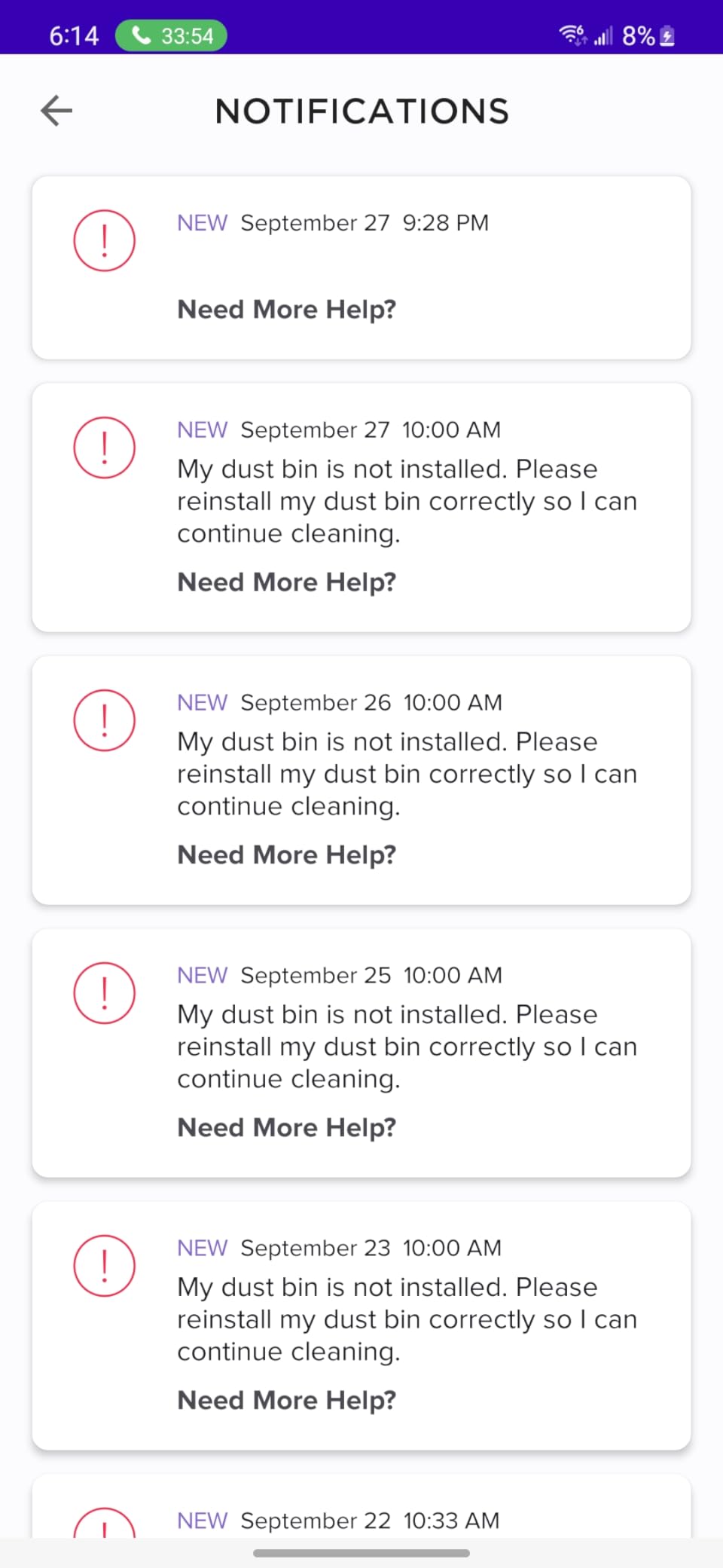Click the alert icon on the September 26 notification
Viewport: 723px width, 1568px height.
[103, 720]
